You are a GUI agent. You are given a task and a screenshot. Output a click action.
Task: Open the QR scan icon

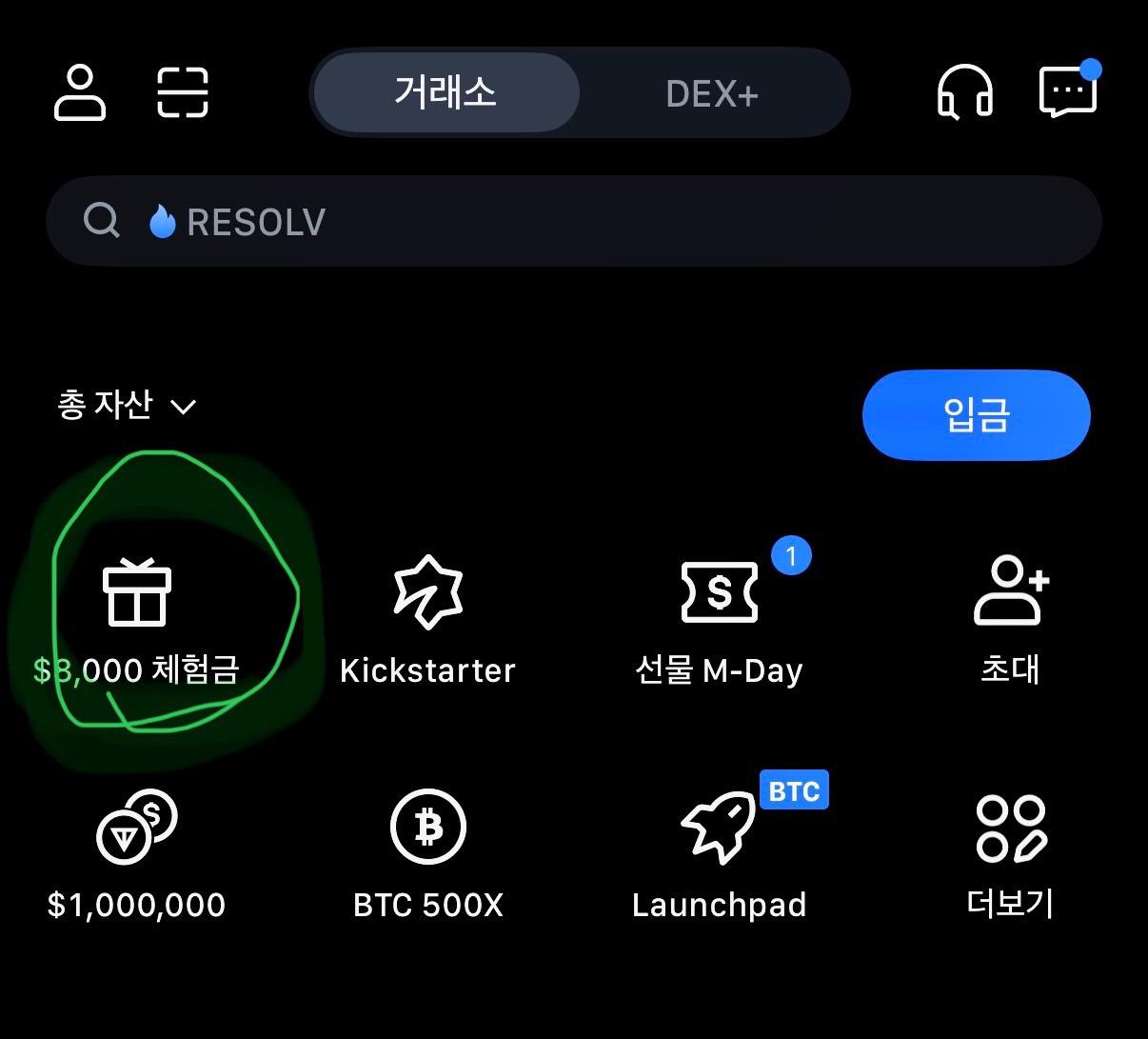coord(182,92)
